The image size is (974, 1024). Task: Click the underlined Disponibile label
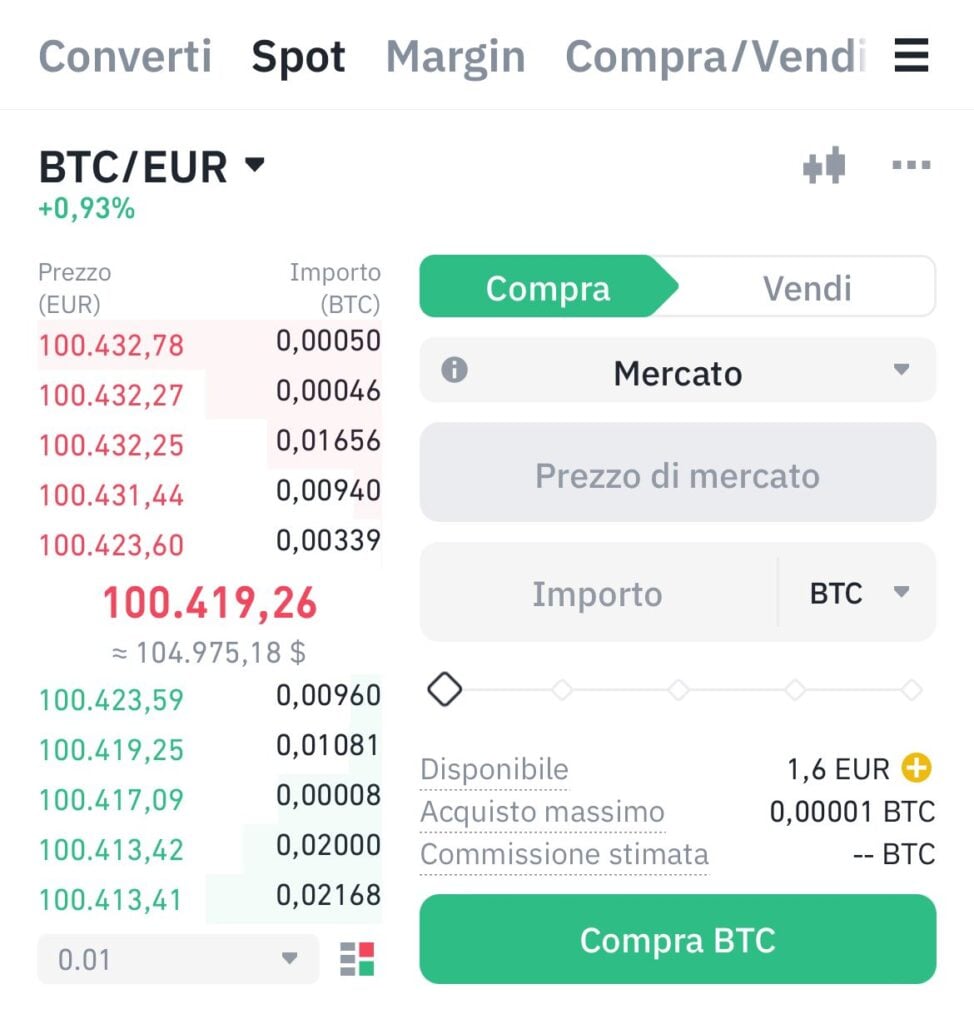(494, 768)
